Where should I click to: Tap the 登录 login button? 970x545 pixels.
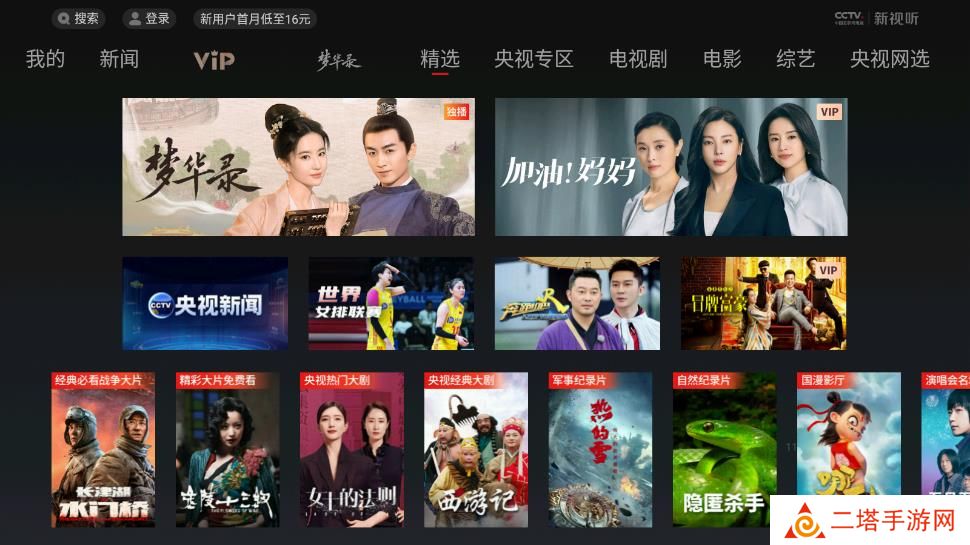tap(149, 18)
